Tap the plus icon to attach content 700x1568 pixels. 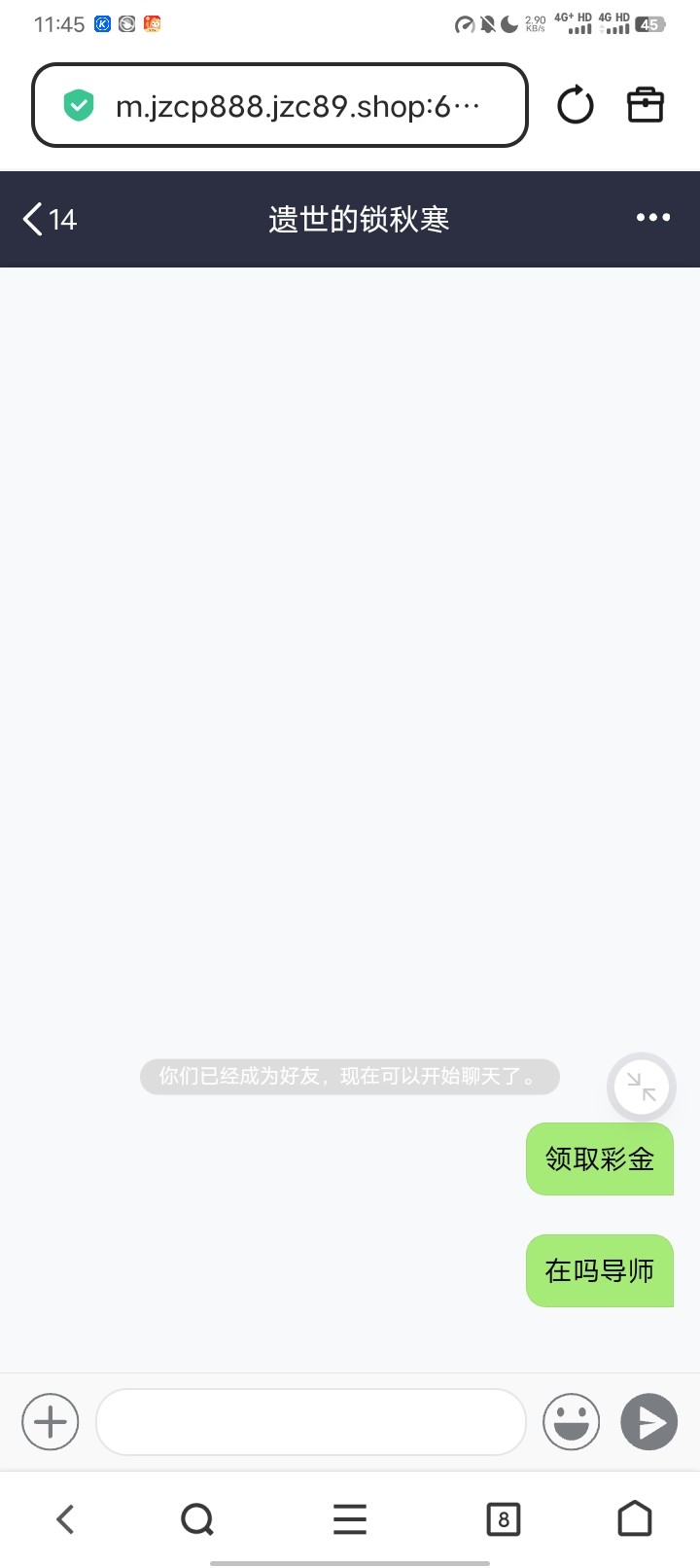tap(50, 1421)
